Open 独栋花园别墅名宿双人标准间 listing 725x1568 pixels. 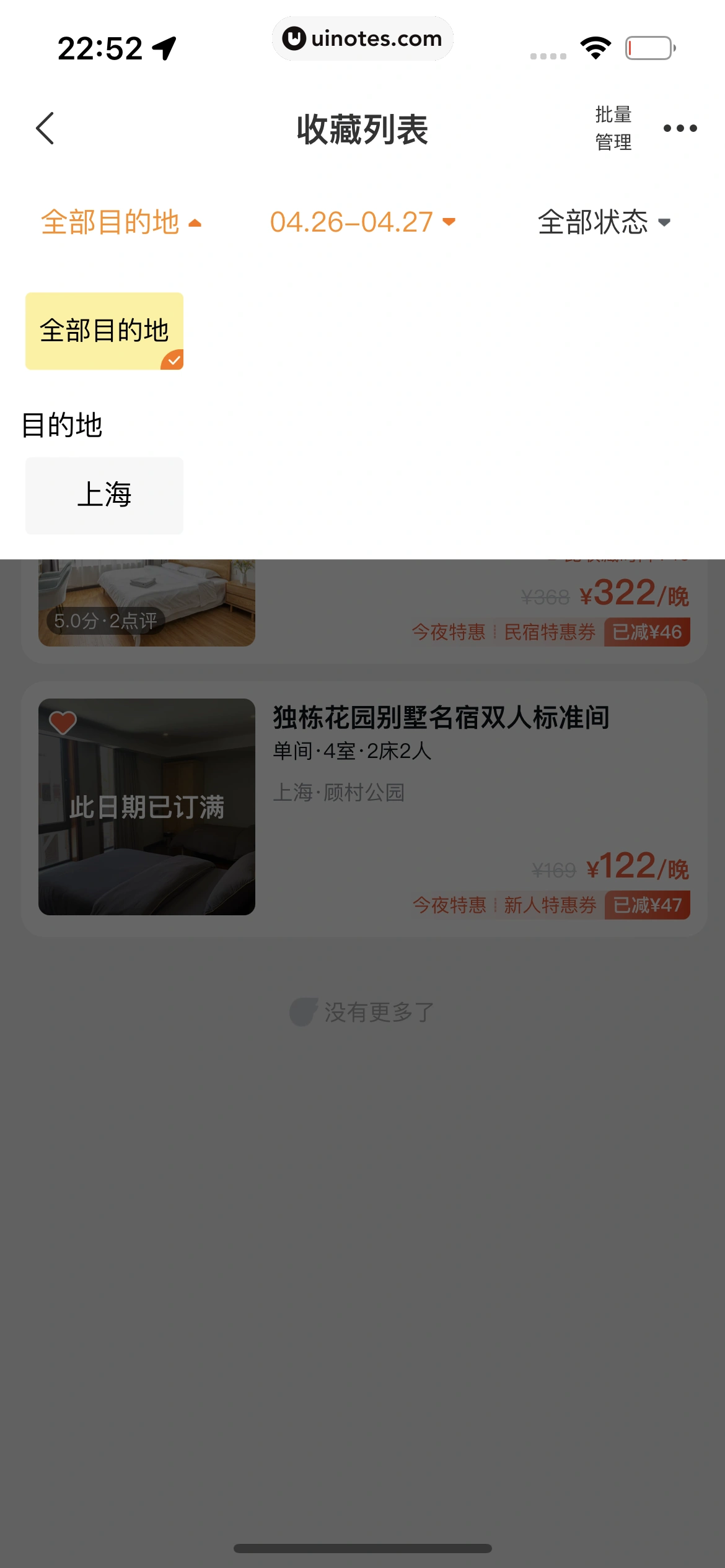tap(441, 718)
